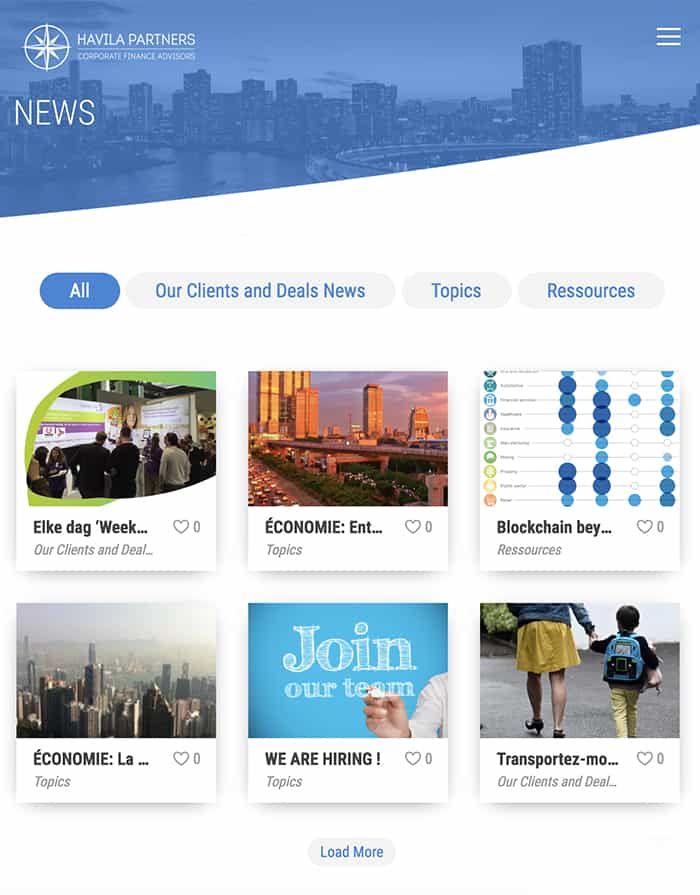Switch to the Topics filter
The height and width of the screenshot is (895, 700).
456,291
